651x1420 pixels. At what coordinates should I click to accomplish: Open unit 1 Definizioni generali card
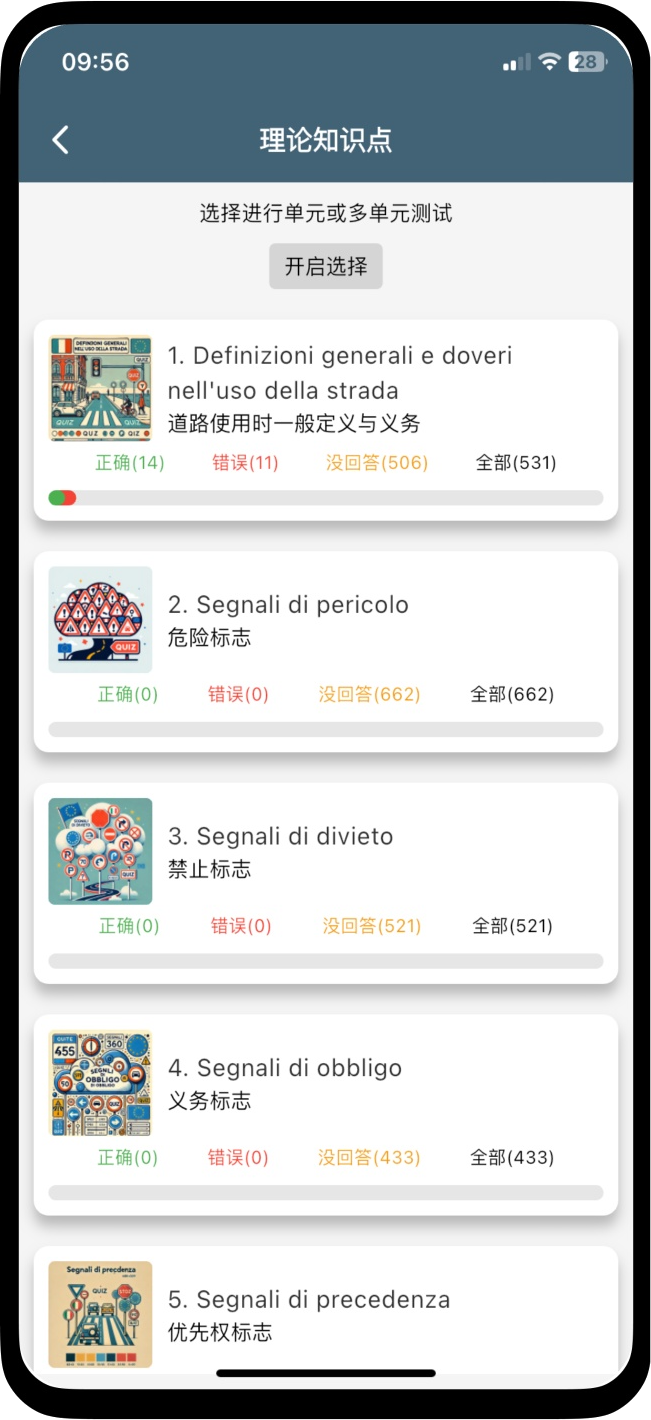pos(339,390)
